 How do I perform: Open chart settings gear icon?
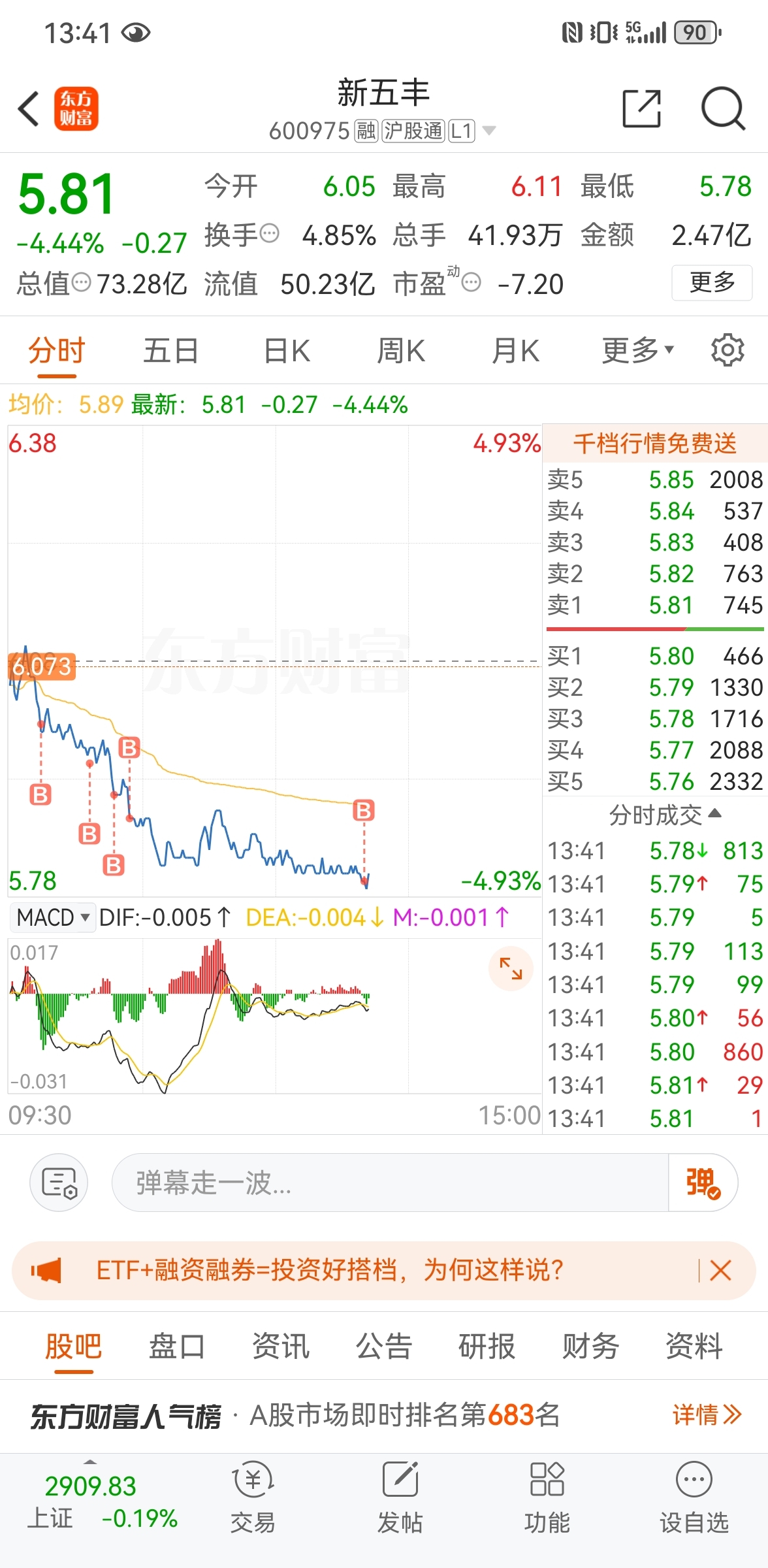728,350
